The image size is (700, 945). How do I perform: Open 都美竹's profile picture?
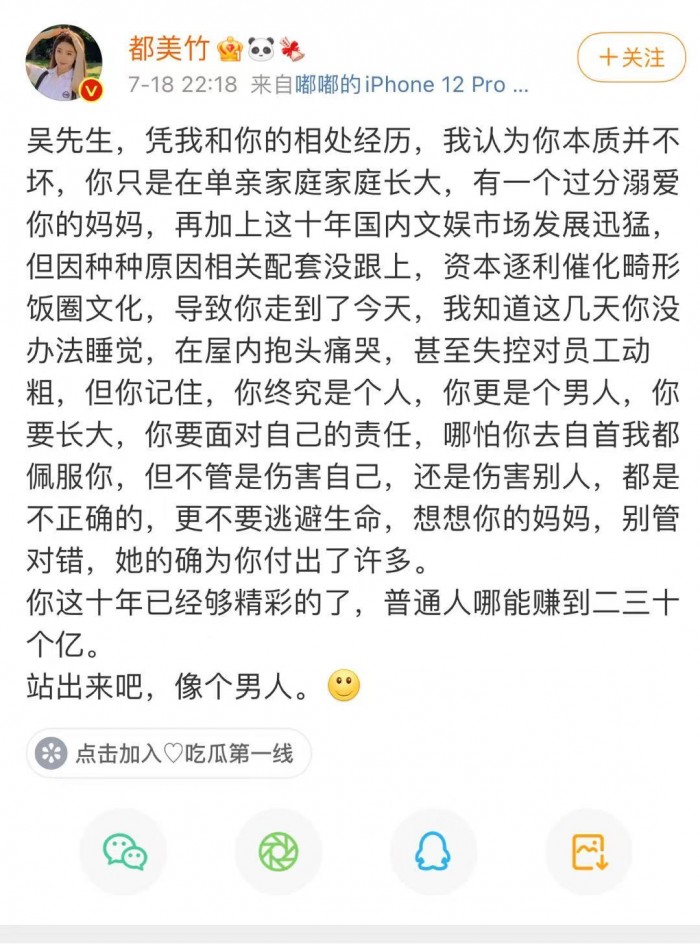[63, 62]
